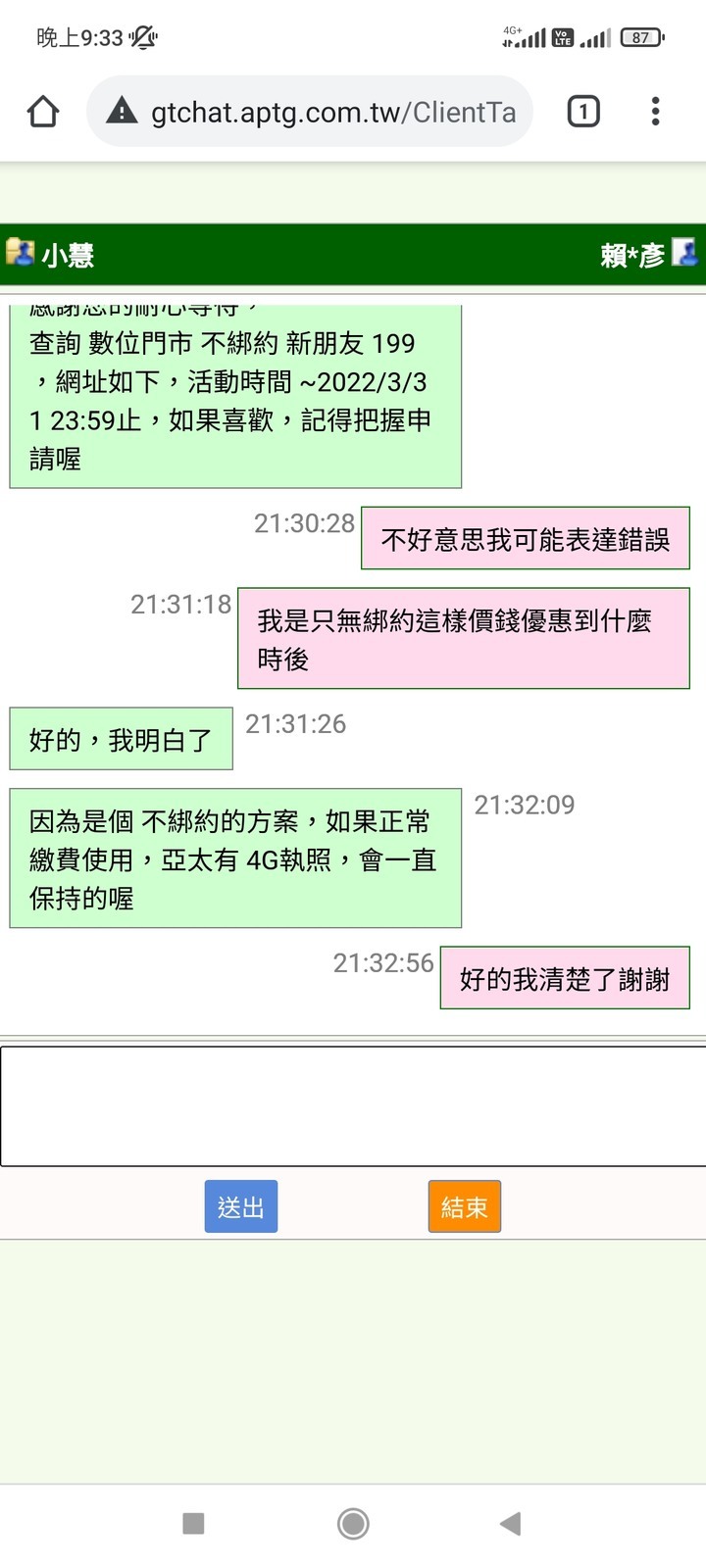This screenshot has height=1568, width=706.
Task: Focus the chat message input box
Action: click(x=353, y=1106)
